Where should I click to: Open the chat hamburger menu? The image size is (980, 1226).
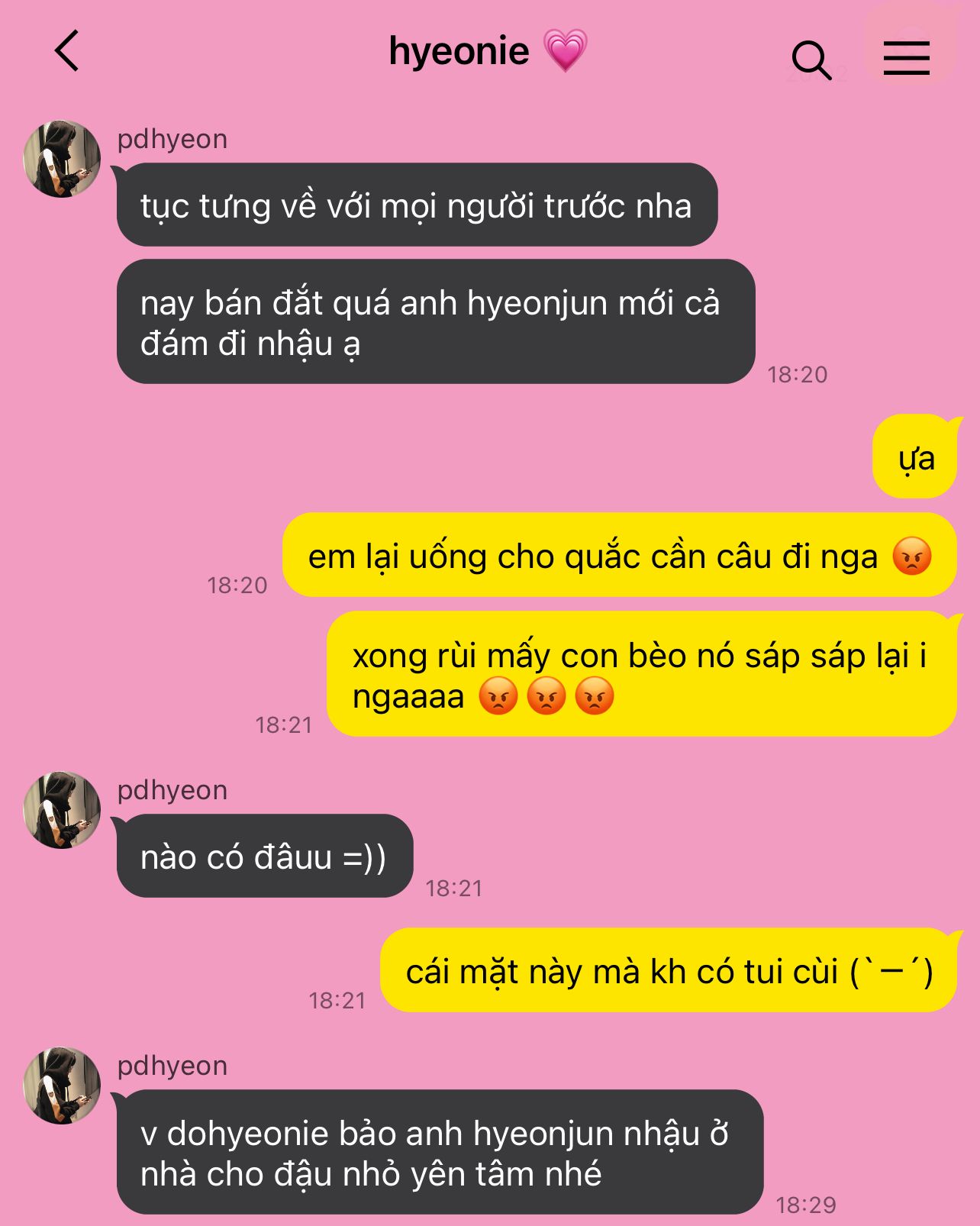click(907, 58)
